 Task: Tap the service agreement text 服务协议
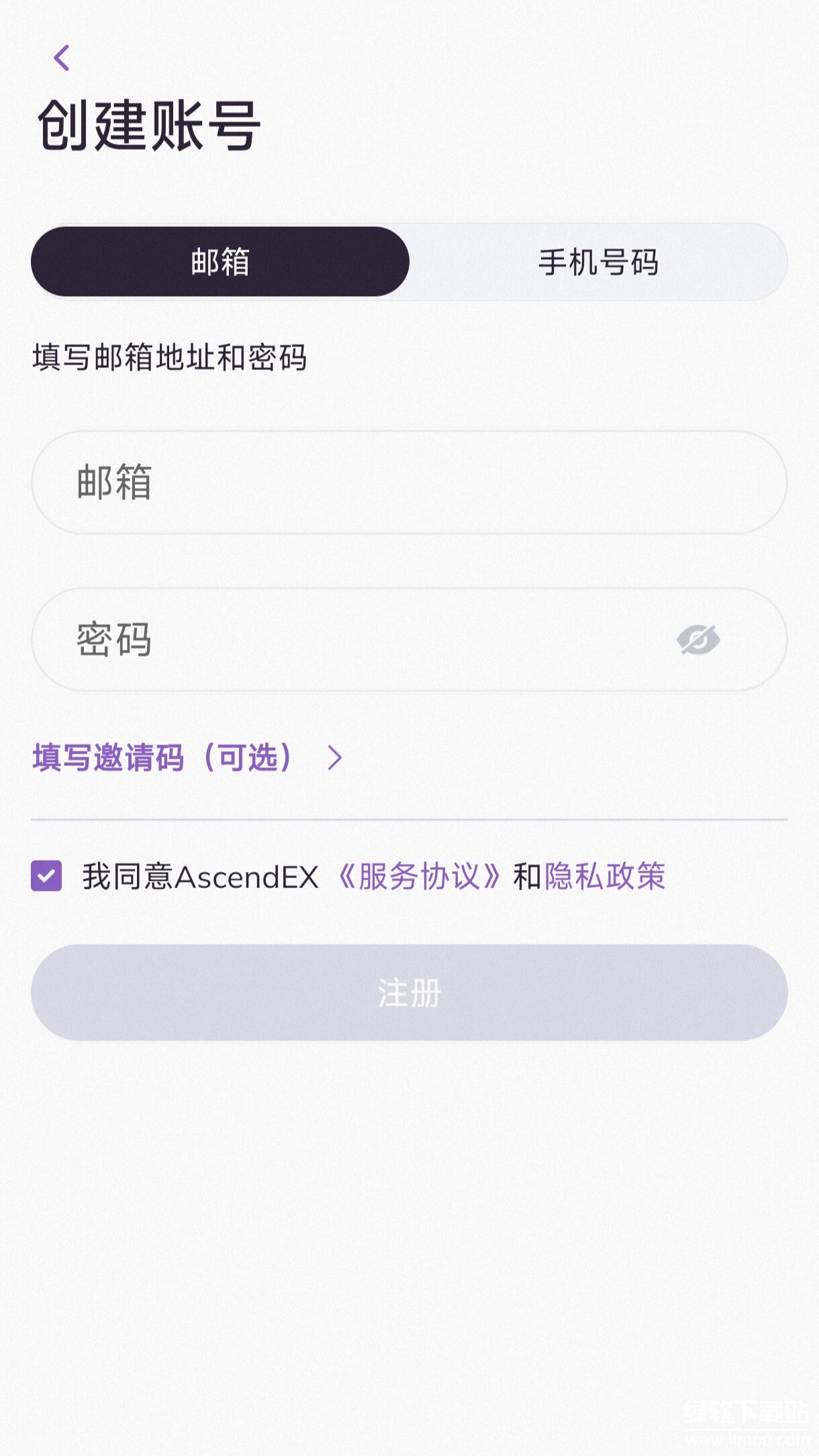(420, 876)
